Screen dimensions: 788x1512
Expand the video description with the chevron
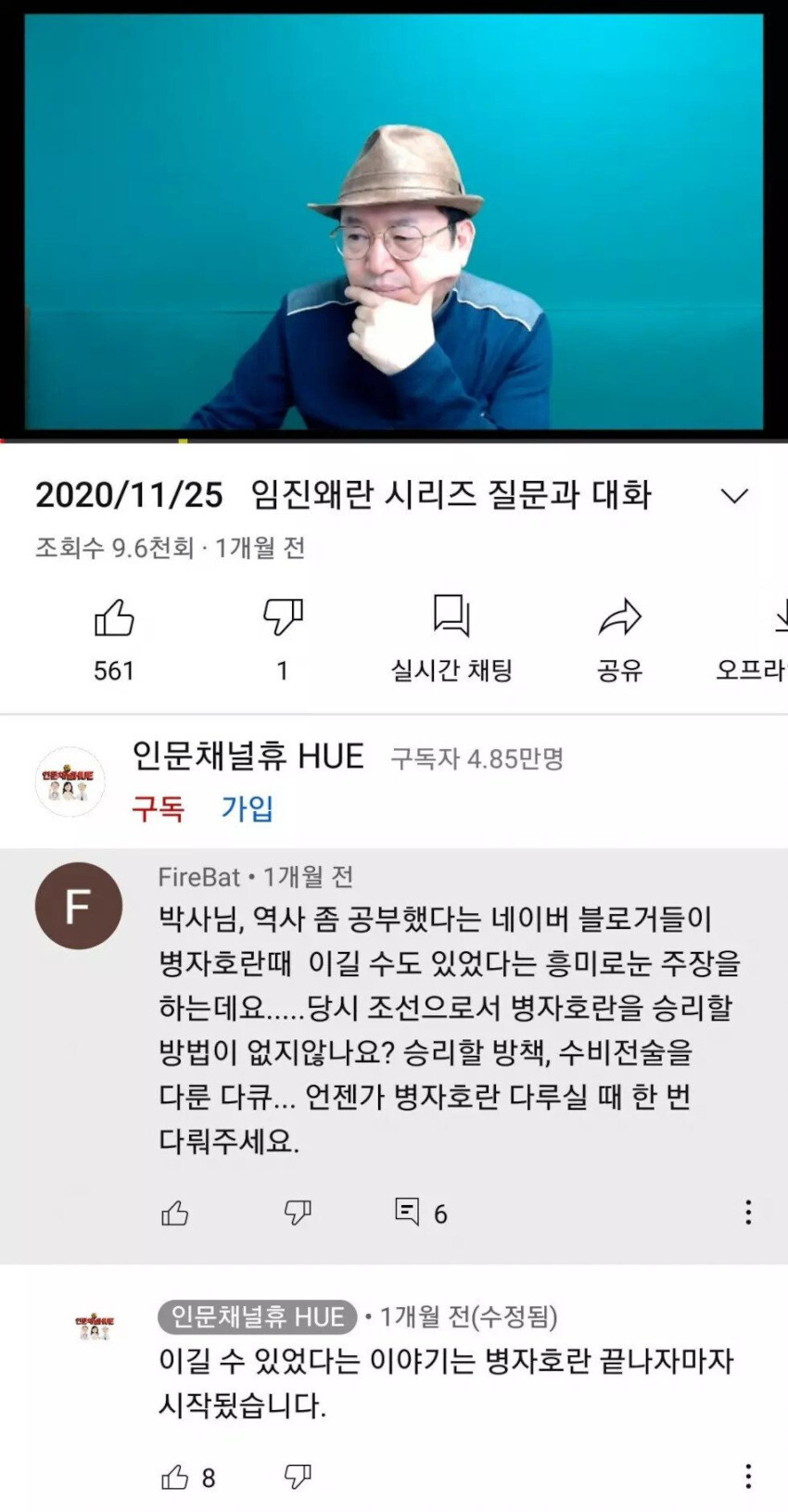coord(734,496)
